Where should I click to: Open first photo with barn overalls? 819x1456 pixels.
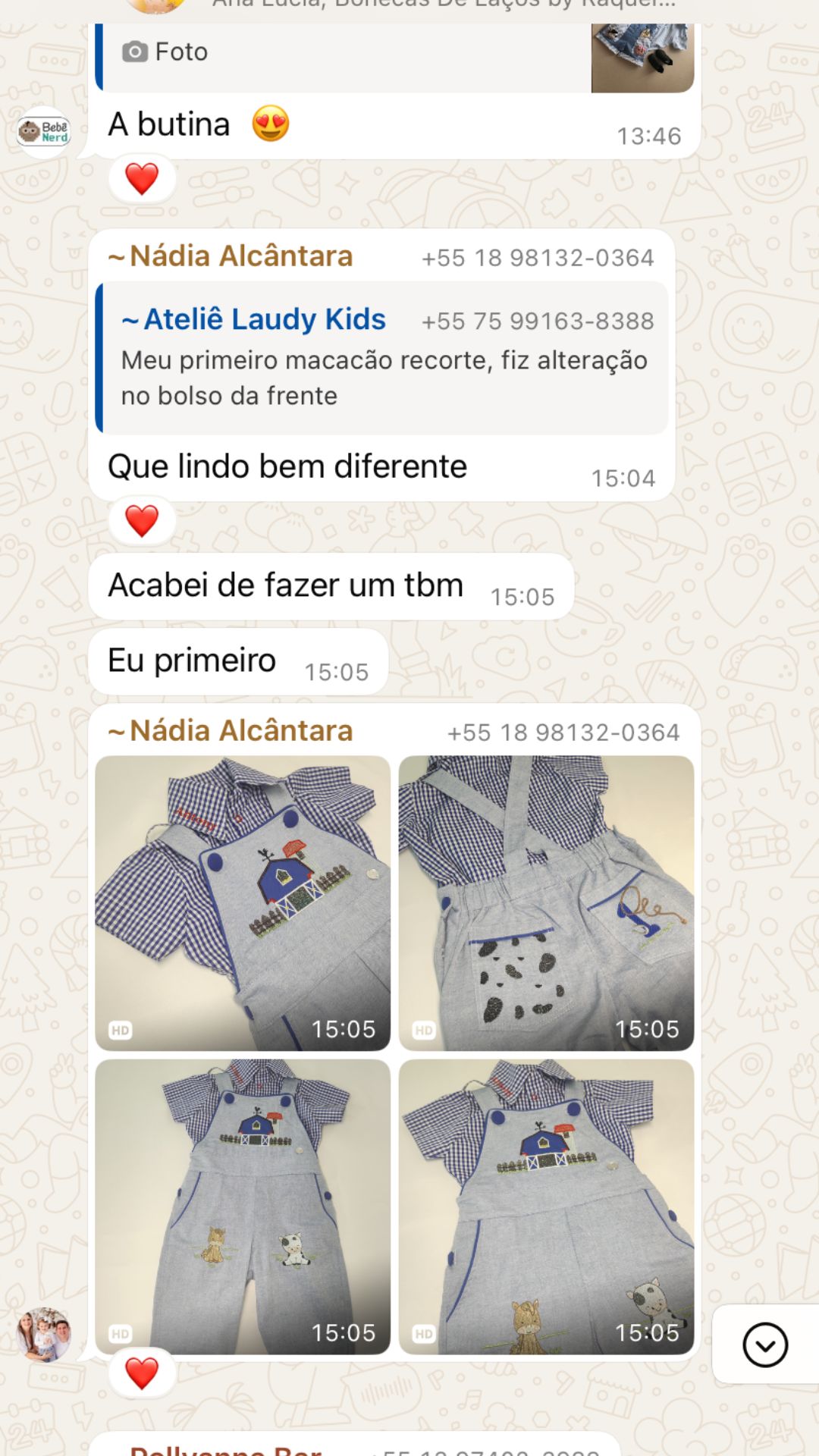243,902
